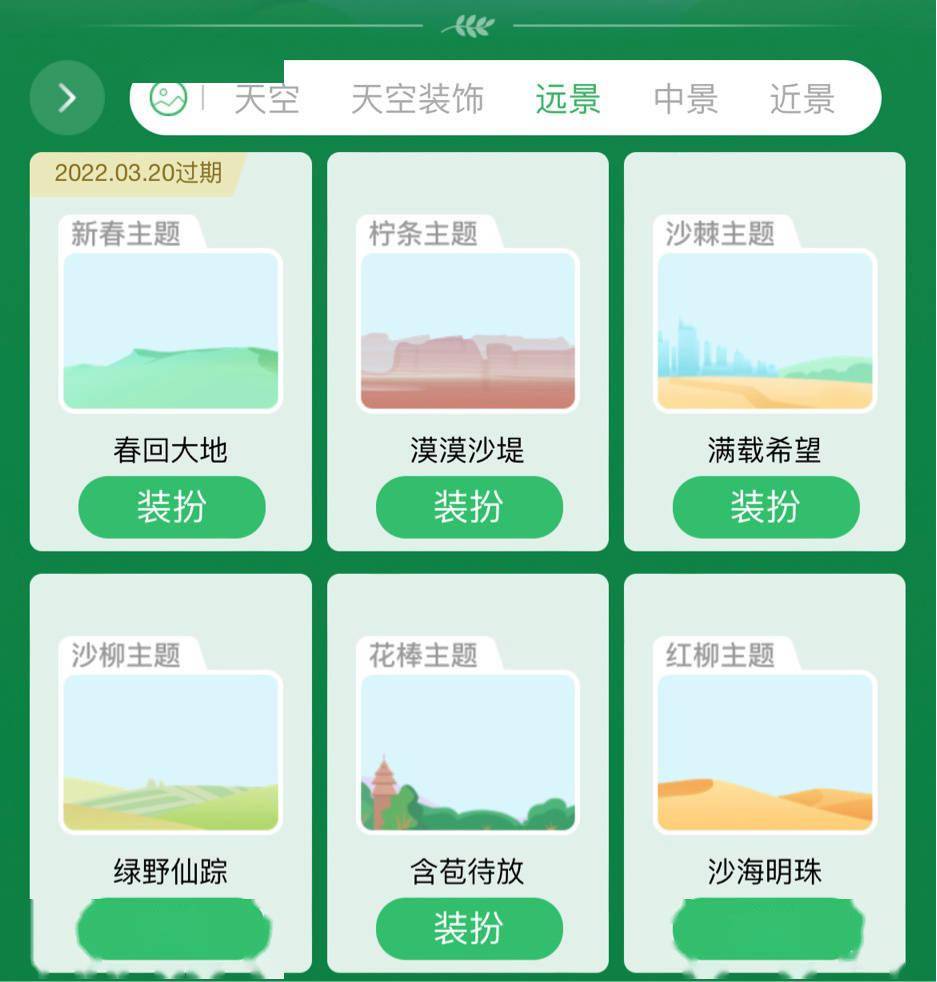Screen dimensions: 937x982
Task: Open the 春回大地 preview thumbnail
Action: (171, 330)
